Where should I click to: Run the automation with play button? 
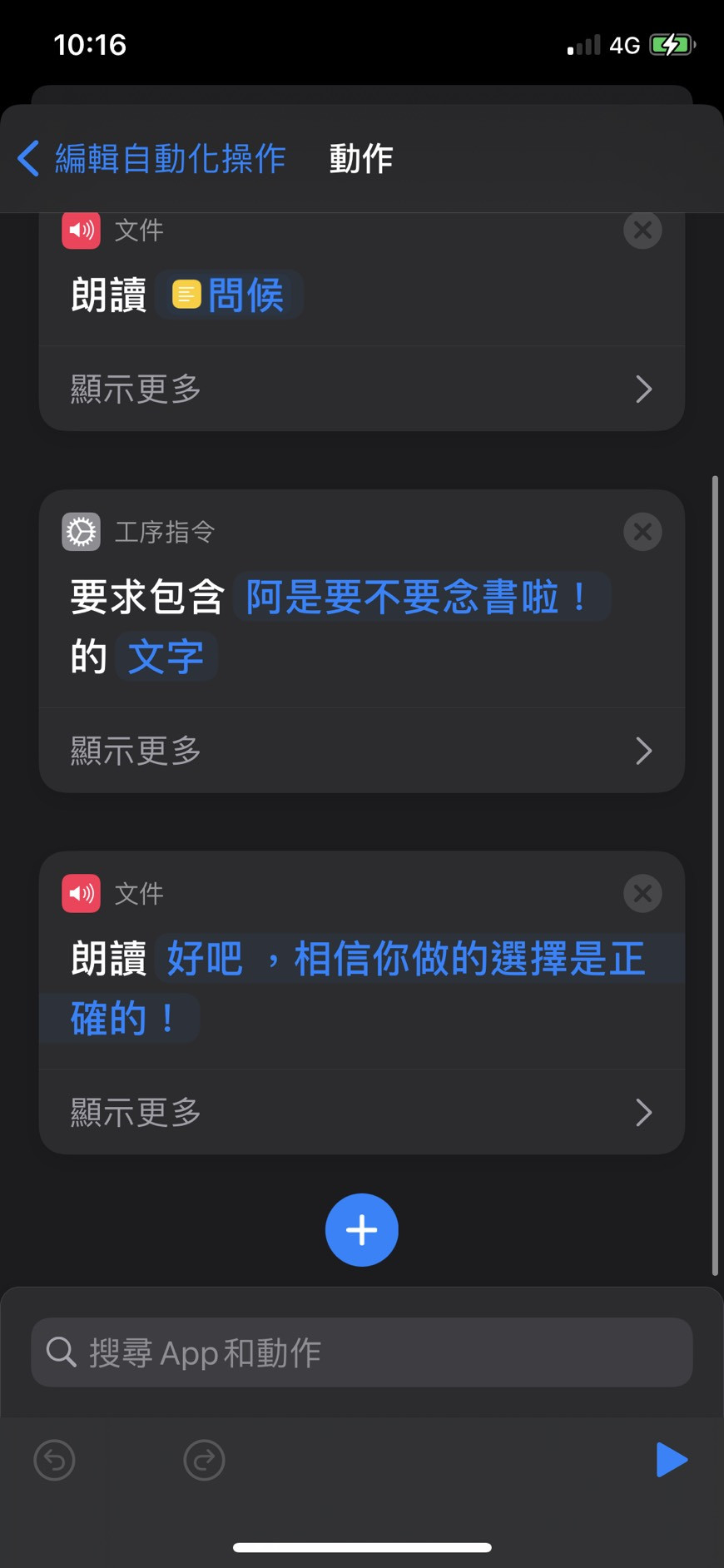(671, 1460)
